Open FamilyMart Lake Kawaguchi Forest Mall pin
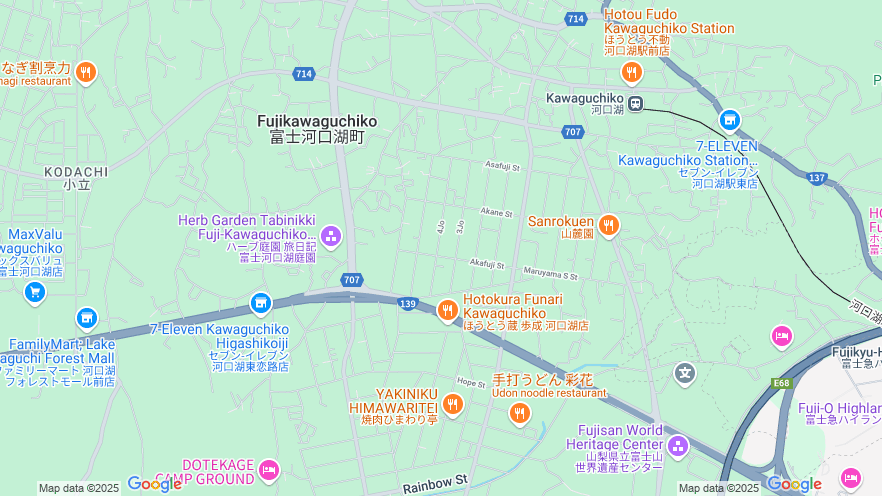The width and height of the screenshot is (882, 496). [87, 319]
